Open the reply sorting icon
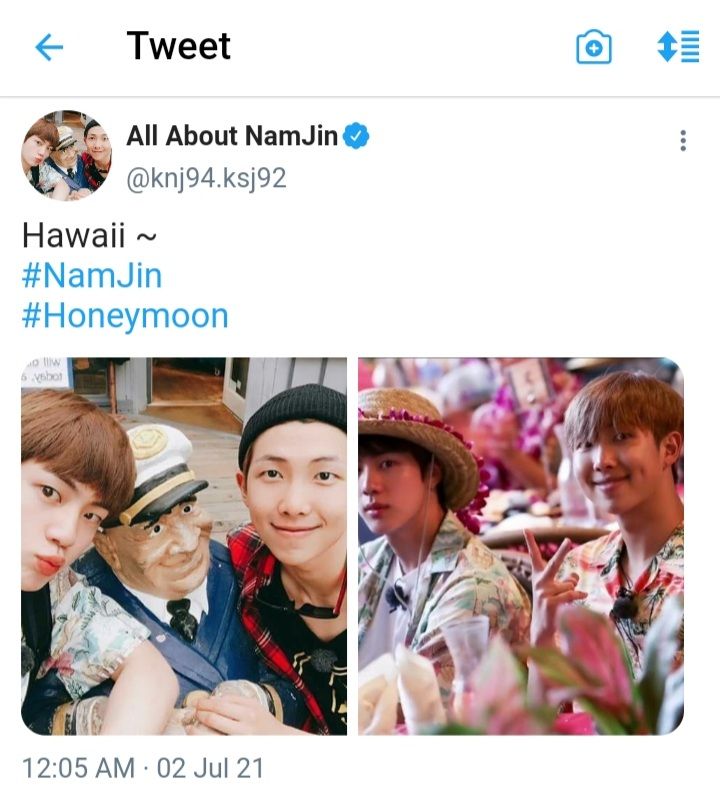 tap(677, 47)
